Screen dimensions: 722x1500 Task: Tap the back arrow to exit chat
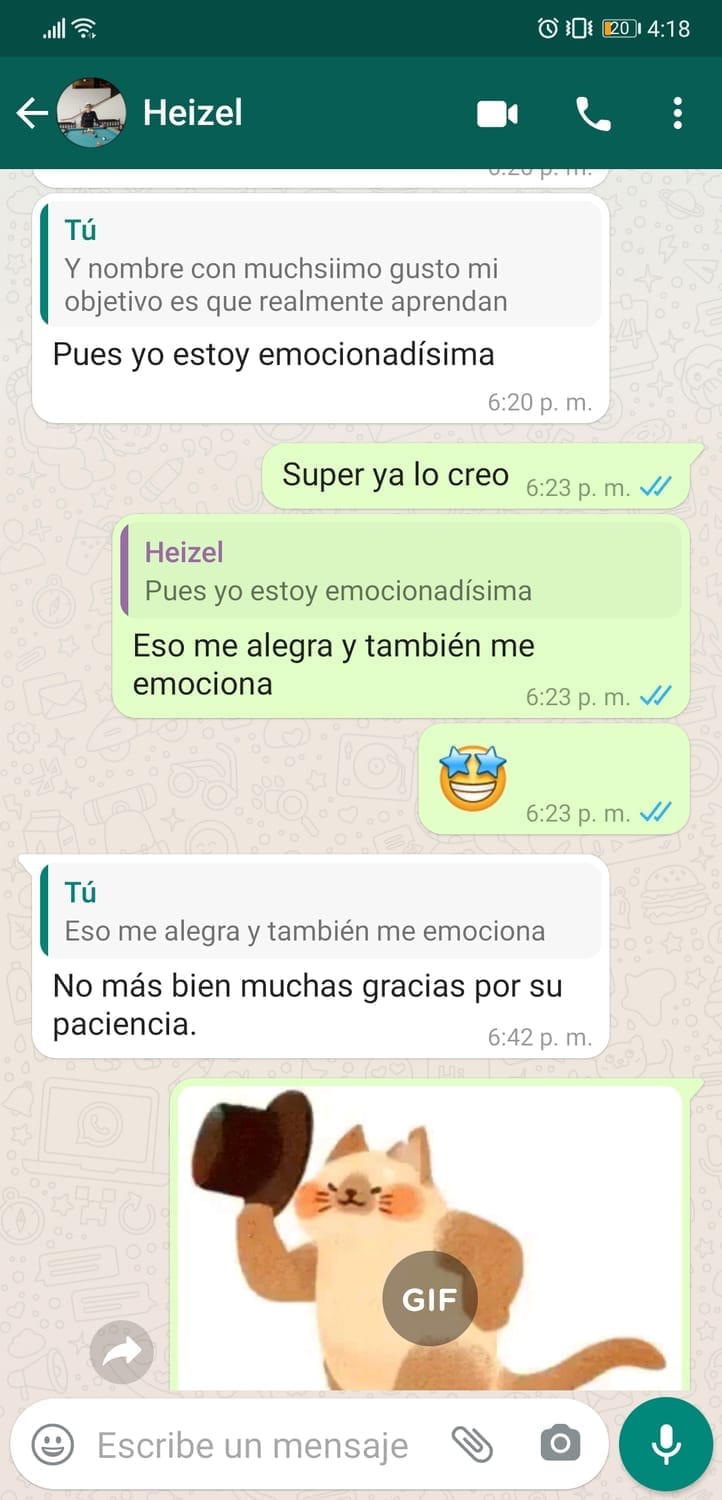pos(31,113)
